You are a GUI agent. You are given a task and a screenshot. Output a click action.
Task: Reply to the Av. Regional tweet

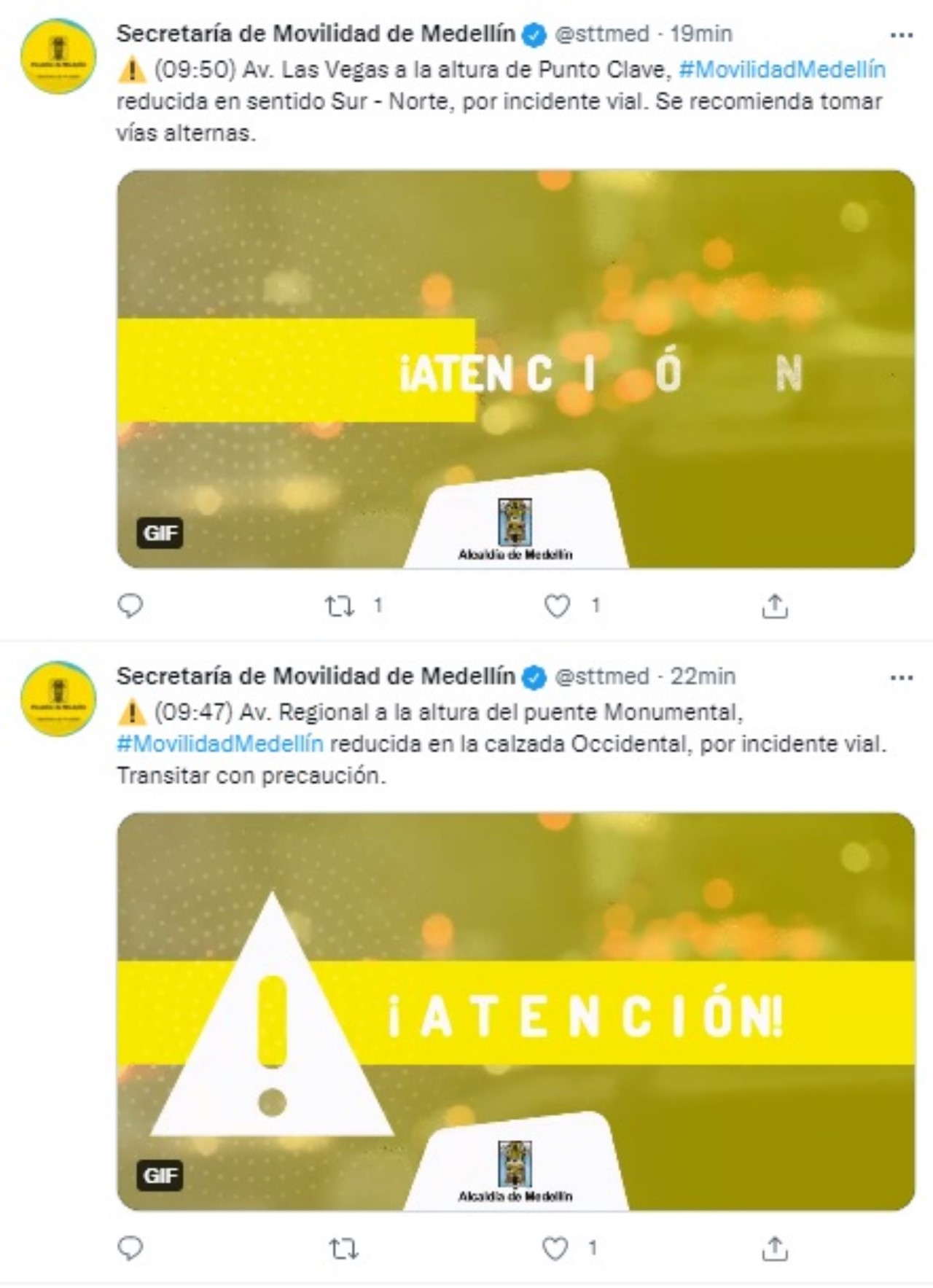pos(130,1249)
